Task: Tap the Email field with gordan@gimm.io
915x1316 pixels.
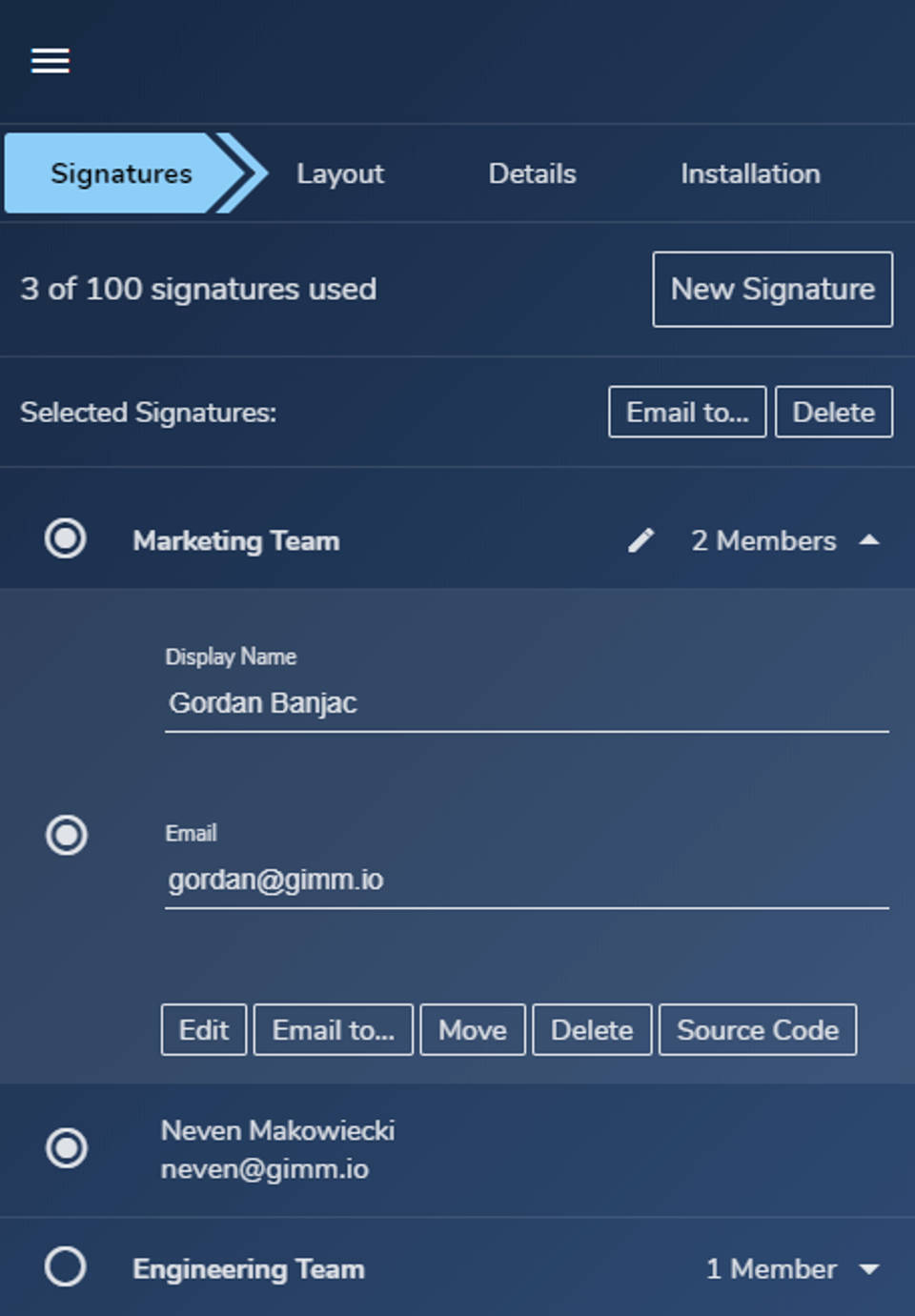Action: click(526, 880)
